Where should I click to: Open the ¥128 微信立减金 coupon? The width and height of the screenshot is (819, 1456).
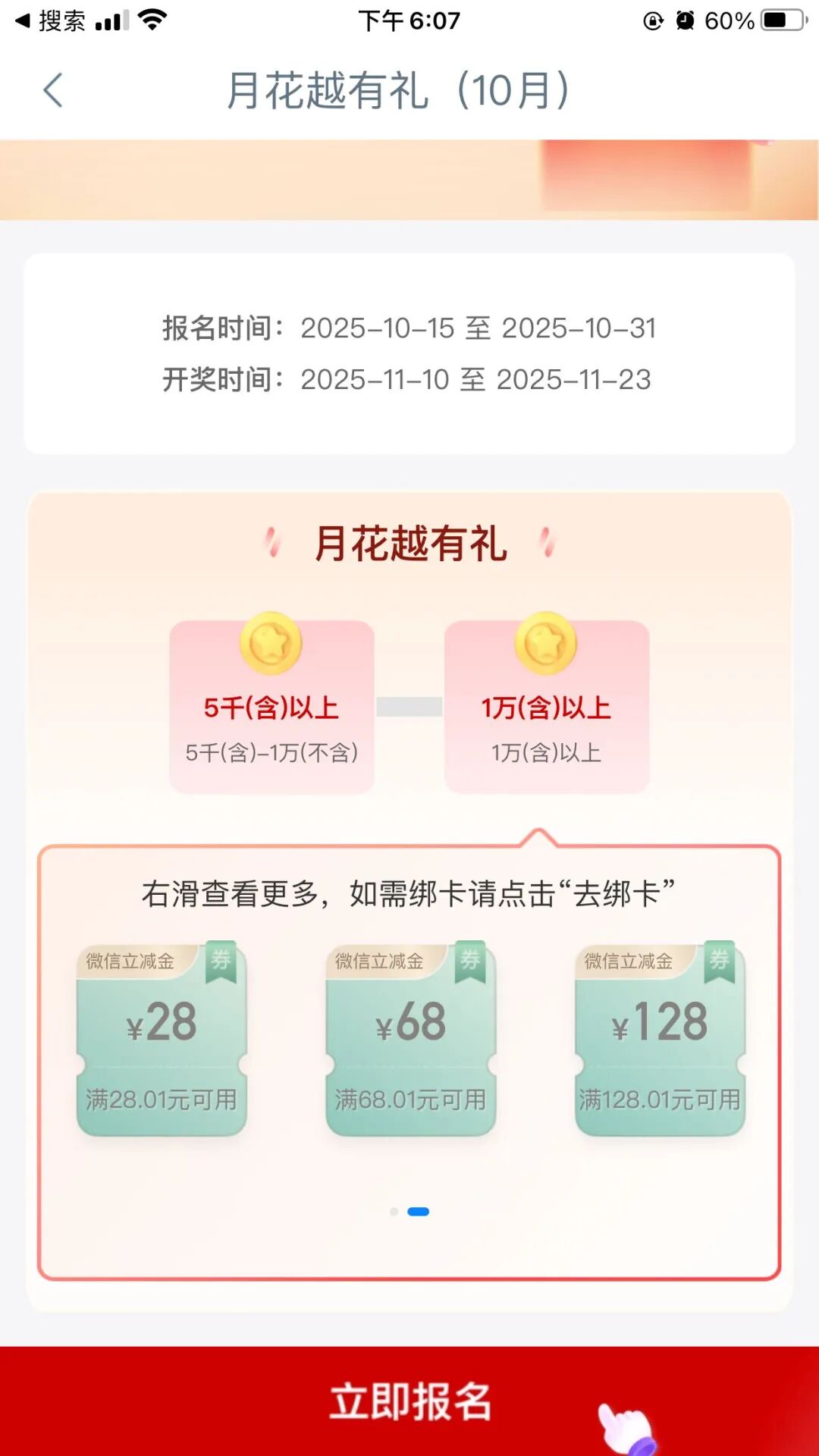[660, 1039]
